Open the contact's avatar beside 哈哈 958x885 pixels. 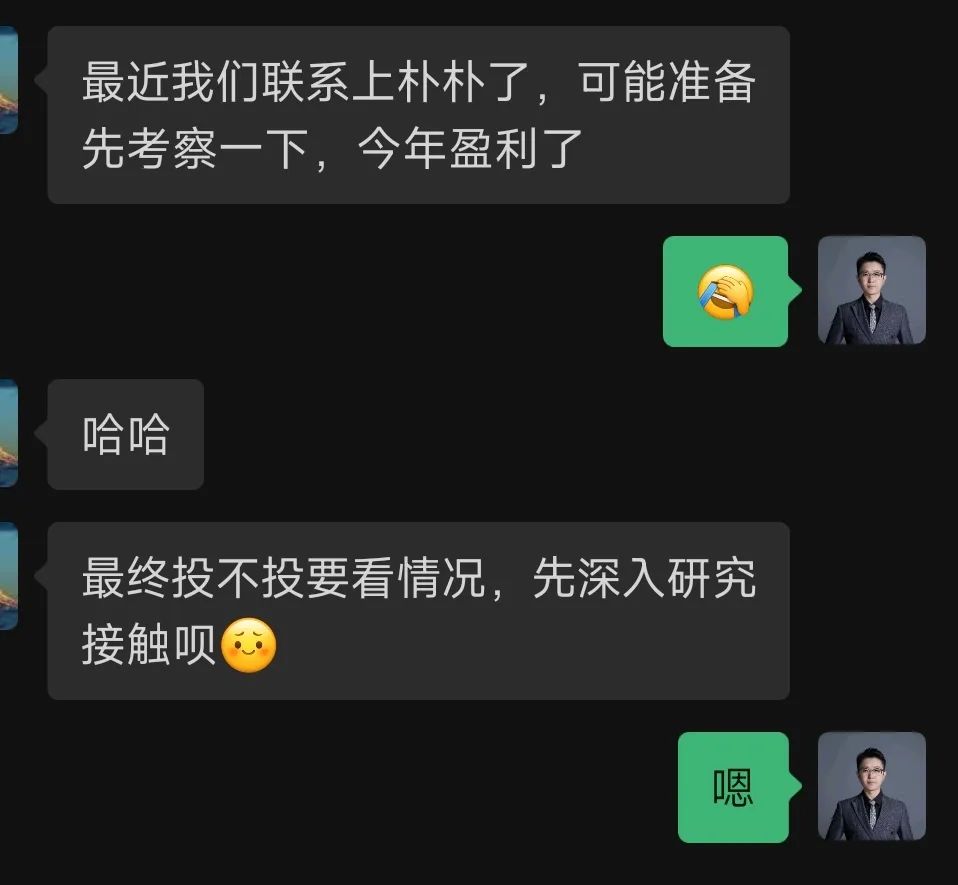[x=8, y=434]
